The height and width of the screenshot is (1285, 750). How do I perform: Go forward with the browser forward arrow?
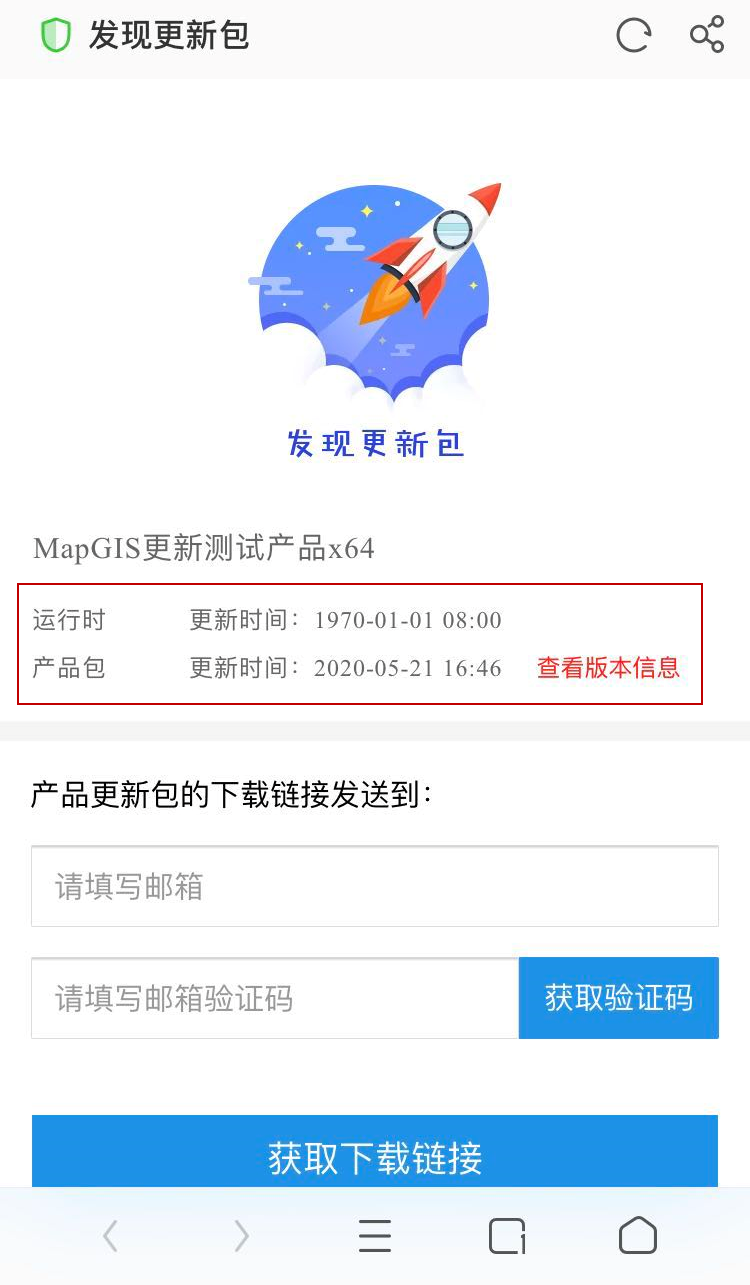pyautogui.click(x=241, y=1237)
